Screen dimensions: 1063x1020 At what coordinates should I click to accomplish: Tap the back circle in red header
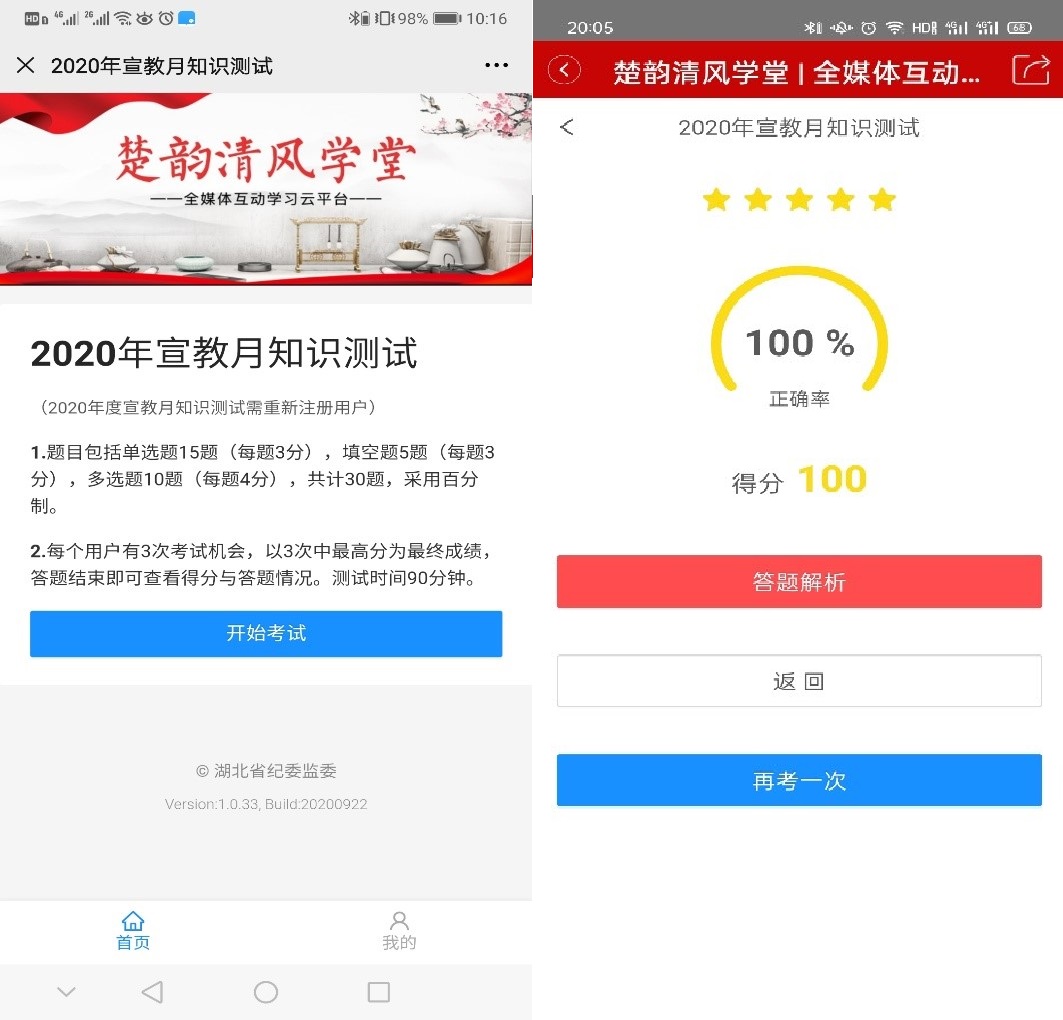(x=565, y=70)
